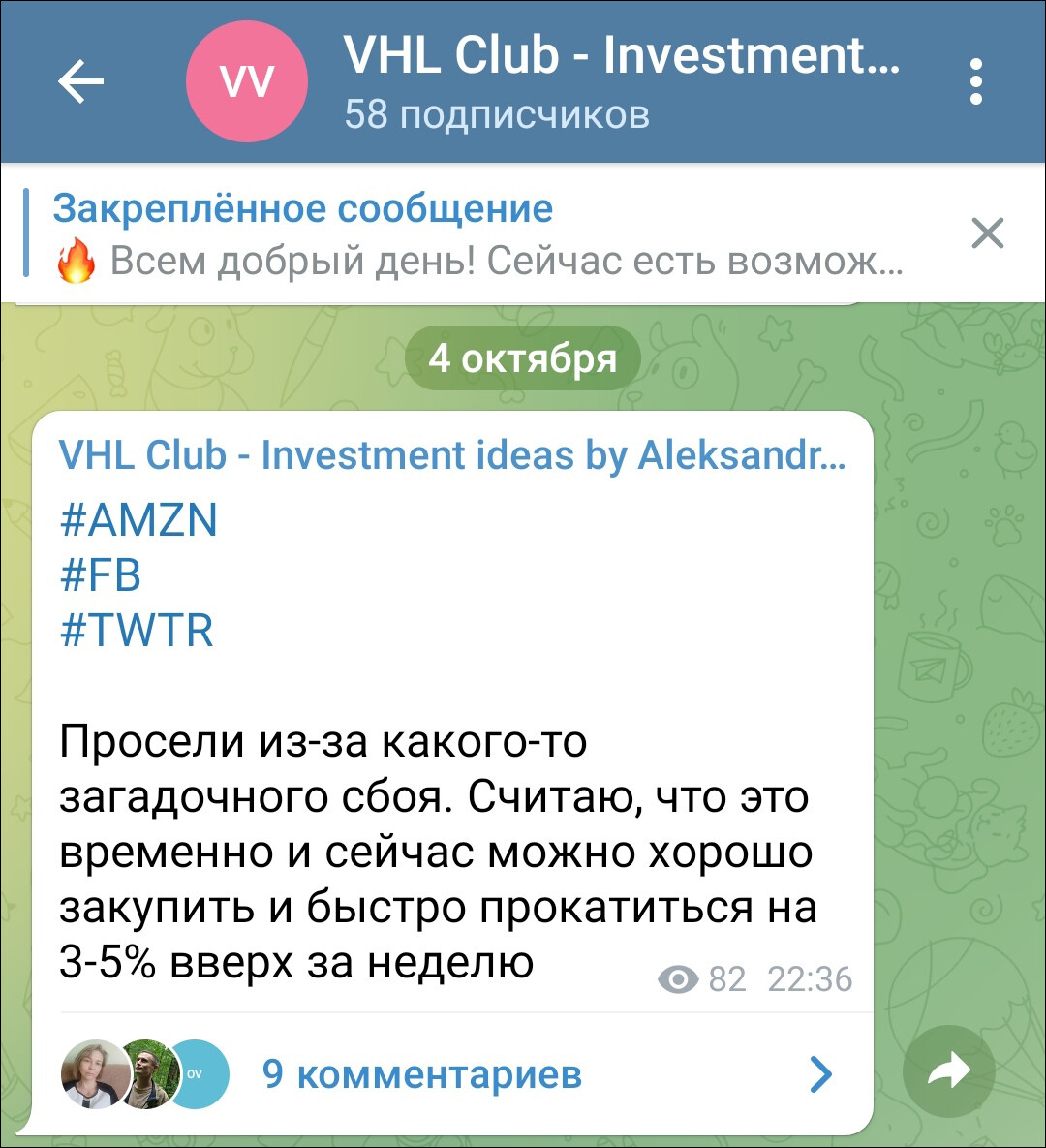Open VHL Club channel info
This screenshot has width=1046, height=1148.
[620, 81]
